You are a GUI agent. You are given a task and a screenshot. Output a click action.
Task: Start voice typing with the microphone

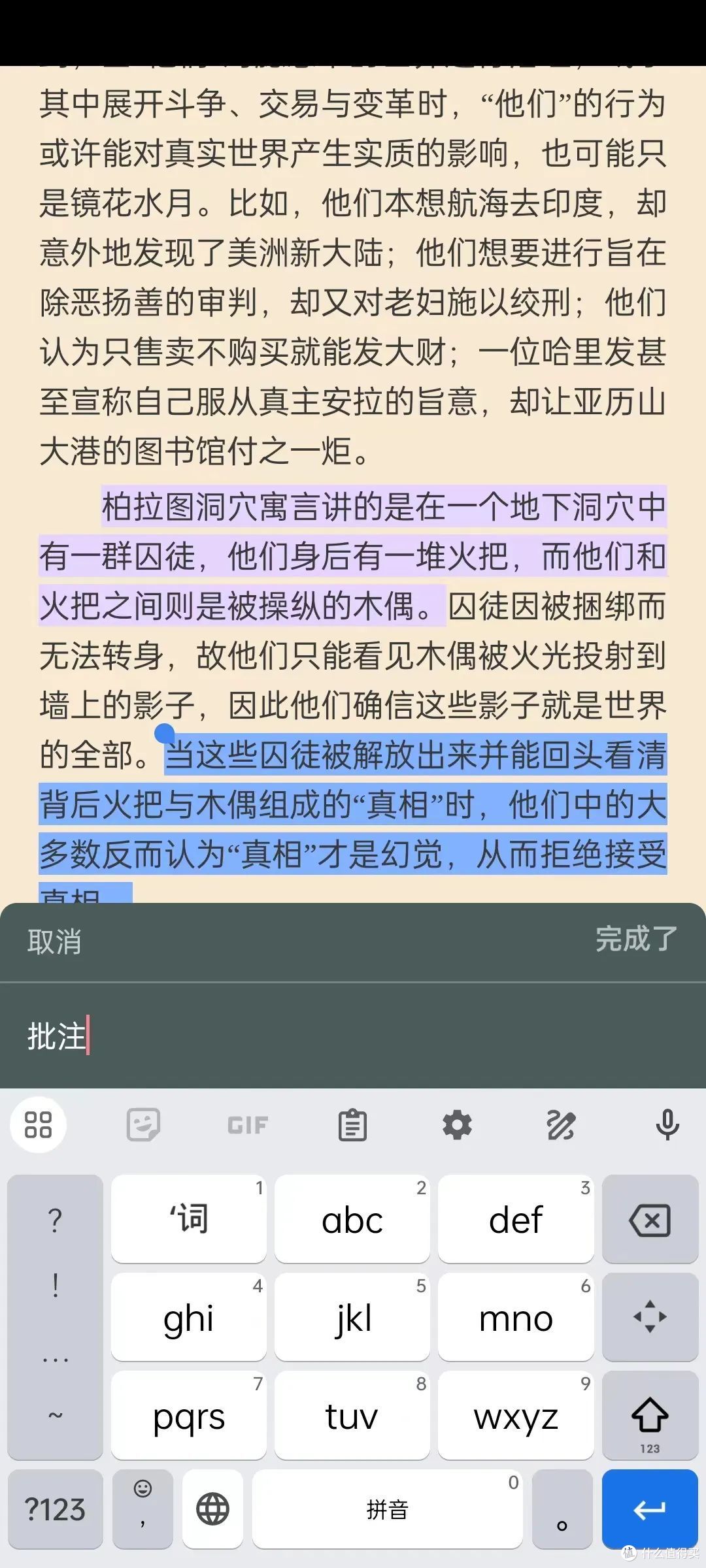tap(667, 1124)
